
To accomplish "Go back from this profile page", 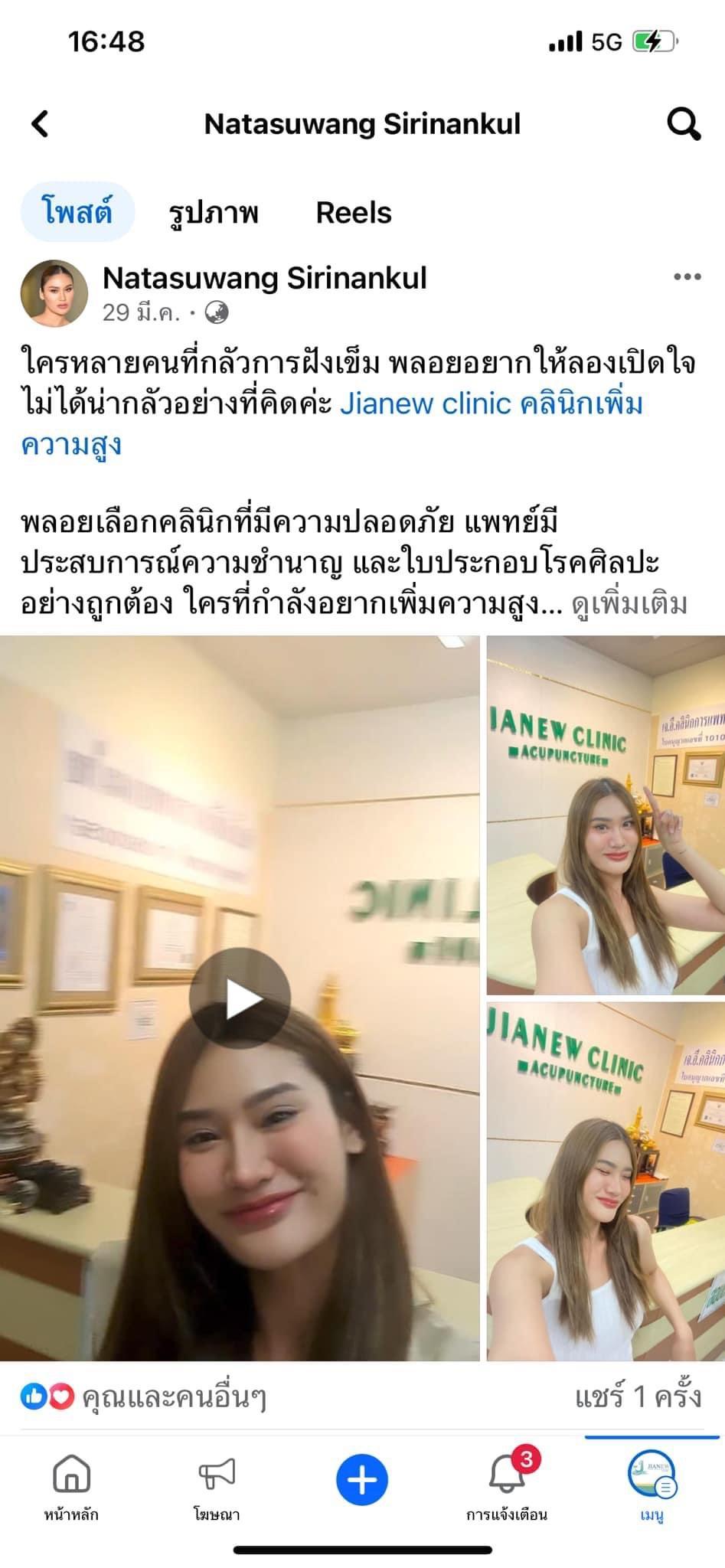I will click(x=41, y=124).
